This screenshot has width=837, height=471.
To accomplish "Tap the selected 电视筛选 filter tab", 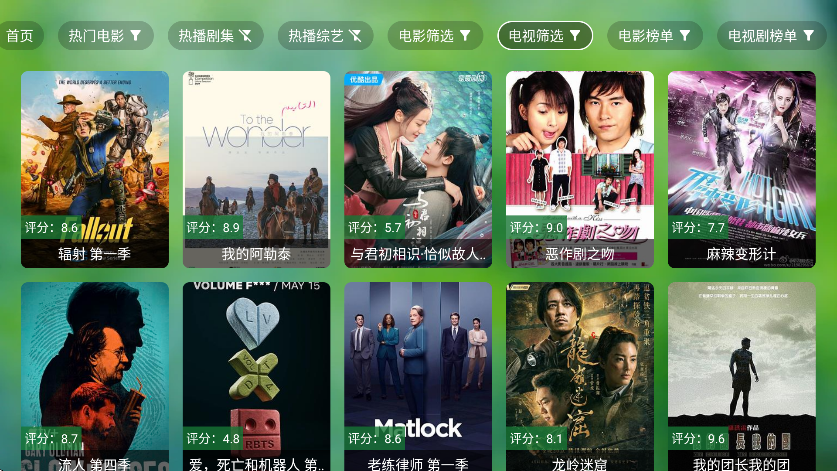I will 545,36.
